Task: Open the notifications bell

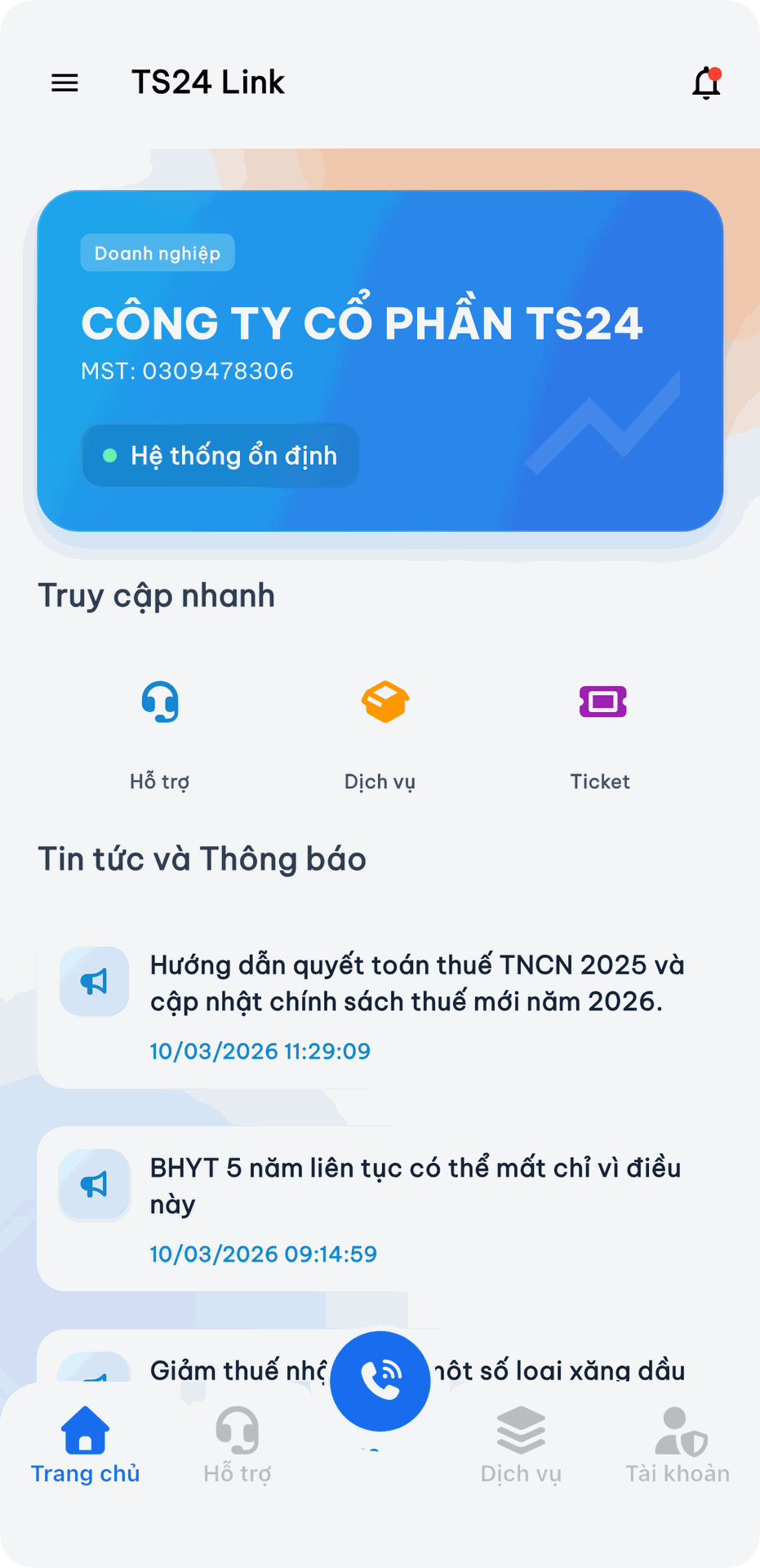Action: 706,83
